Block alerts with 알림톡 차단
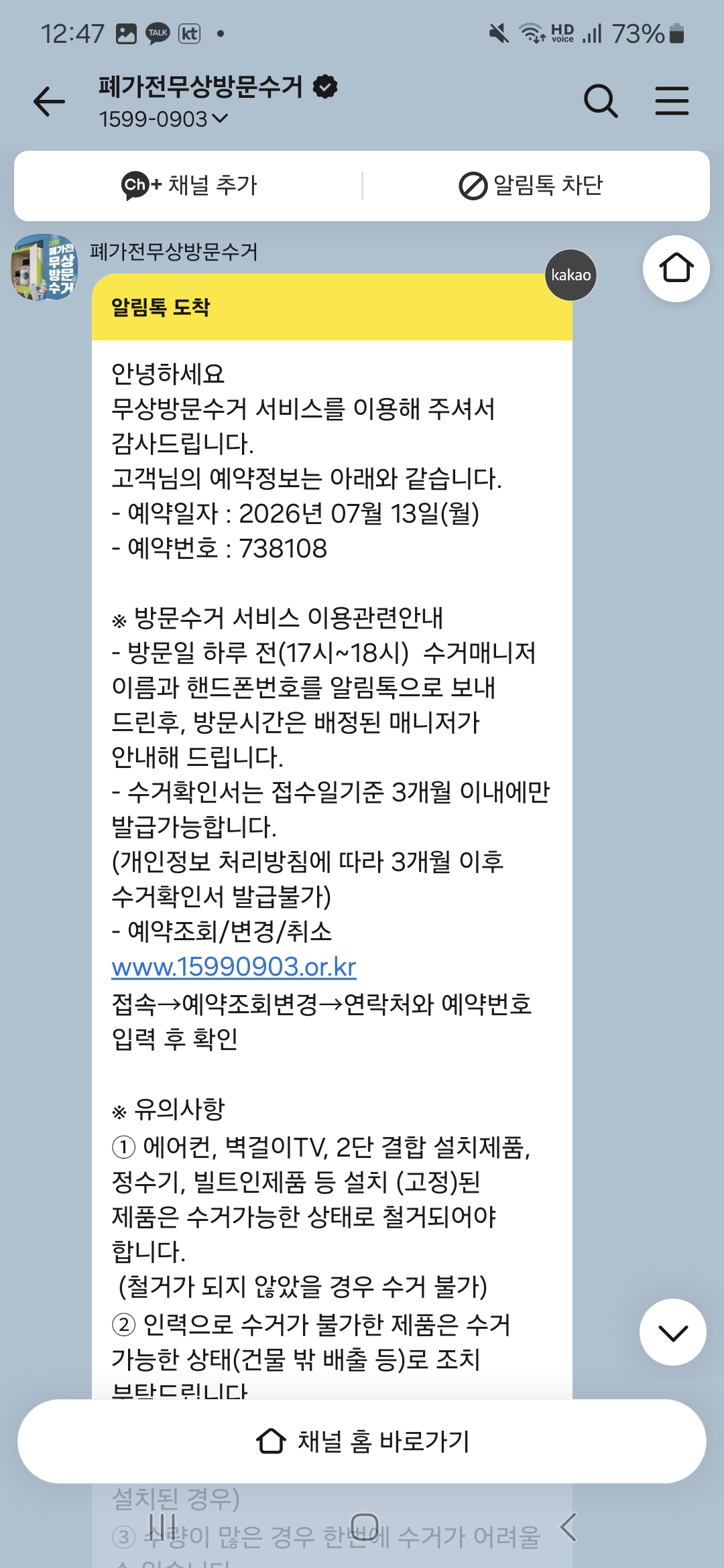The image size is (724, 1568). 531,186
